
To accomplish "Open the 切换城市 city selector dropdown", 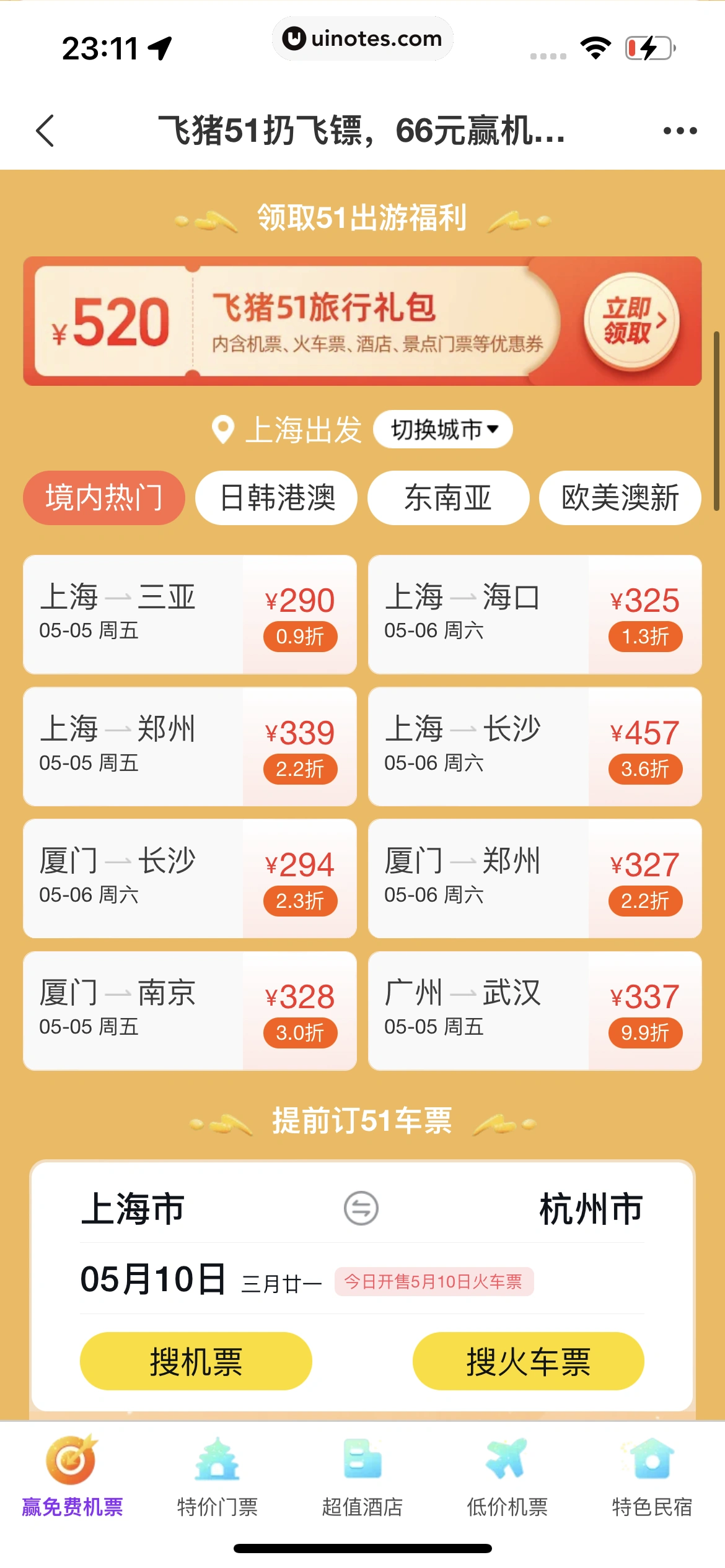I will [442, 429].
